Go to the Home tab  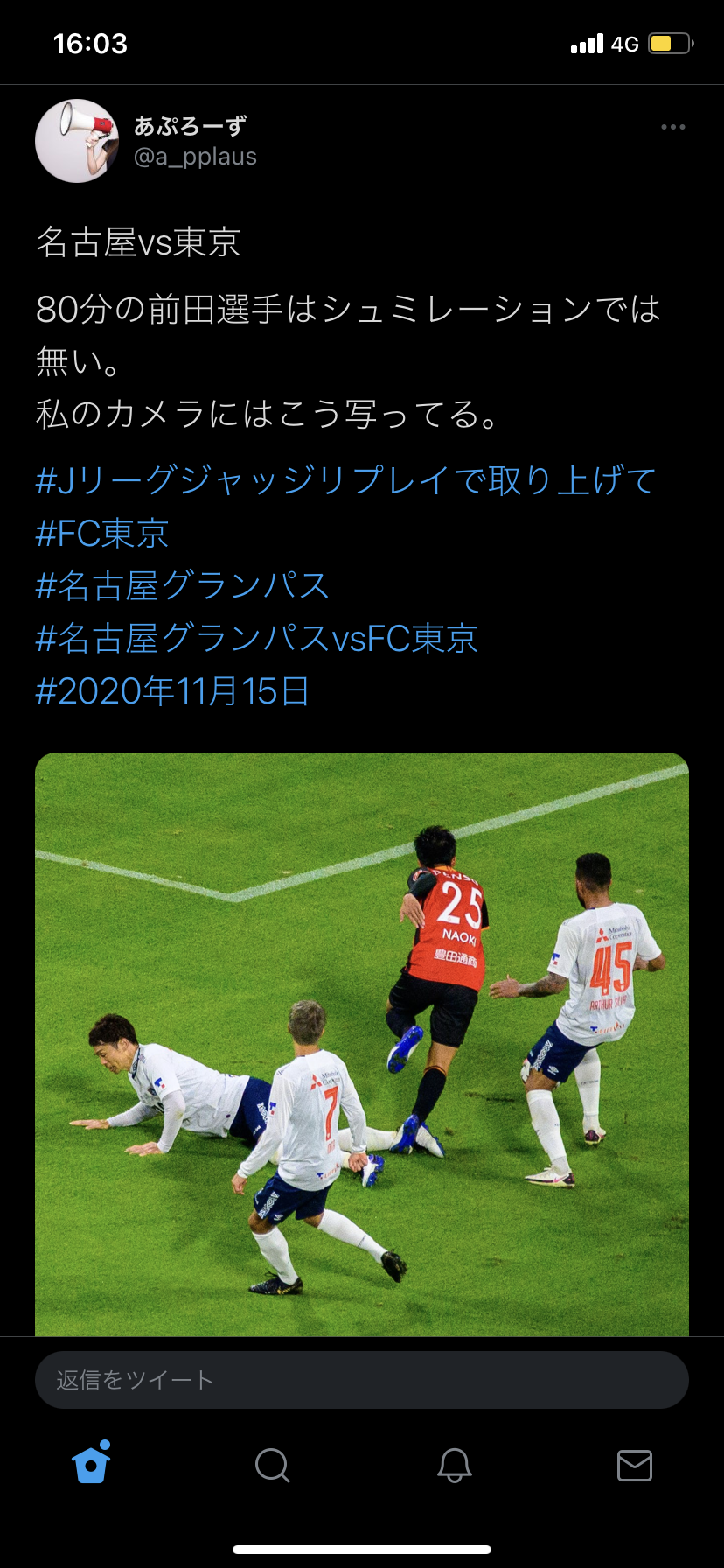click(91, 1463)
